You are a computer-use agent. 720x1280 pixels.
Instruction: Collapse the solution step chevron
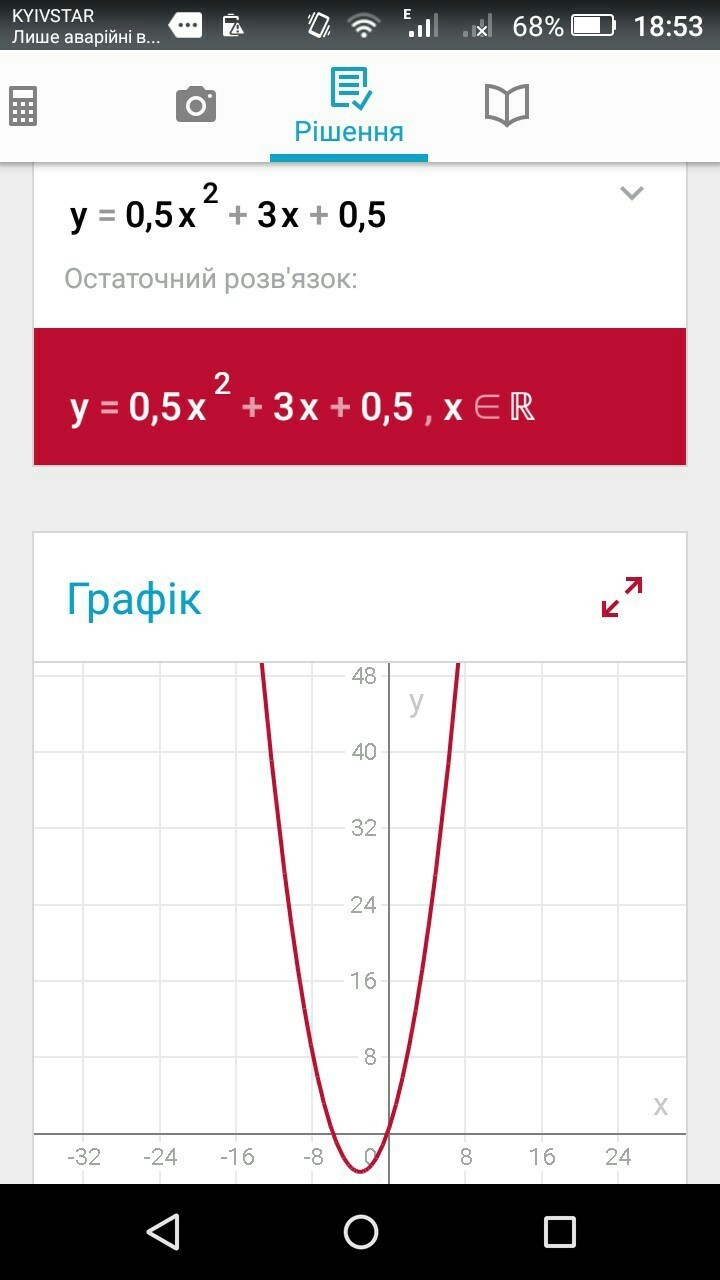pyautogui.click(x=631, y=194)
